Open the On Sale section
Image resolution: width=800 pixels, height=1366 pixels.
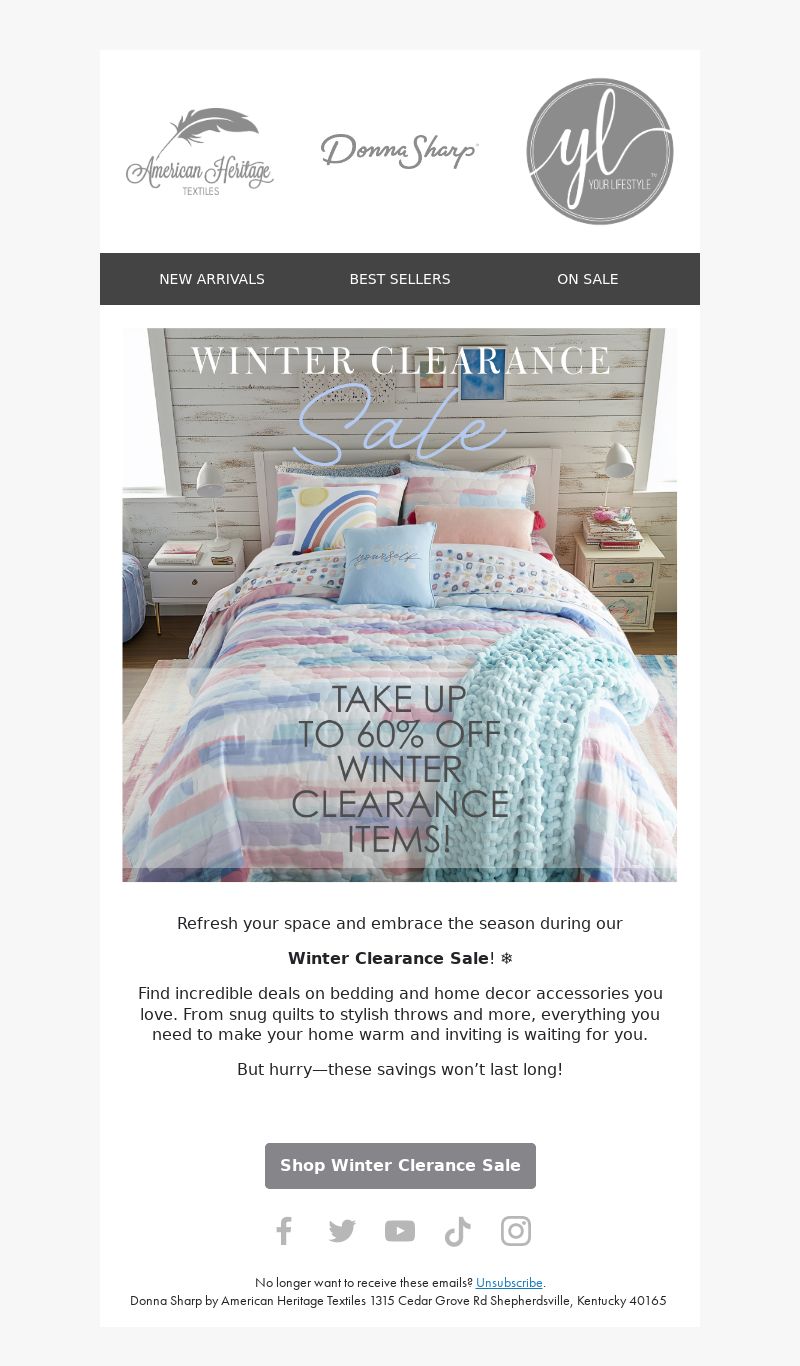[x=588, y=279]
